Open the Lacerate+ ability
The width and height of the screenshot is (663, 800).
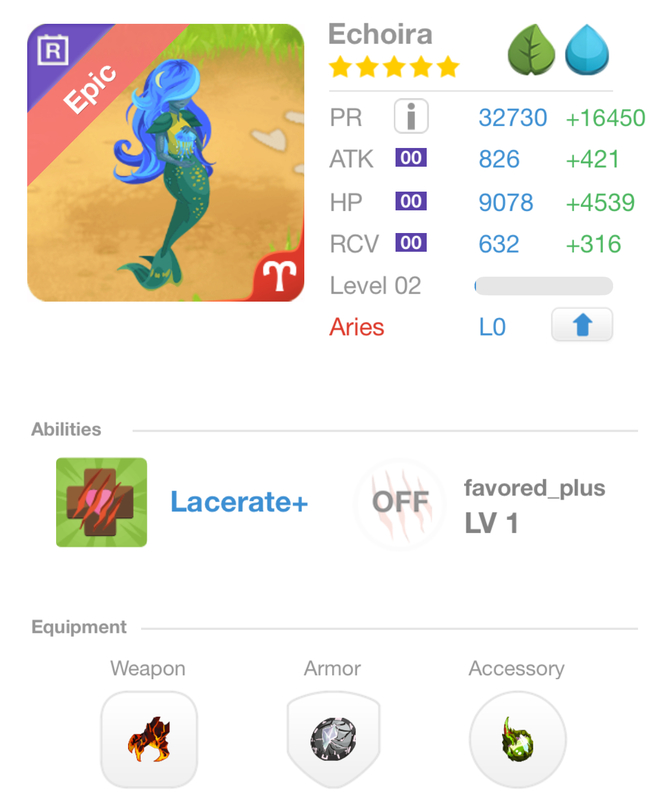pyautogui.click(x=101, y=502)
